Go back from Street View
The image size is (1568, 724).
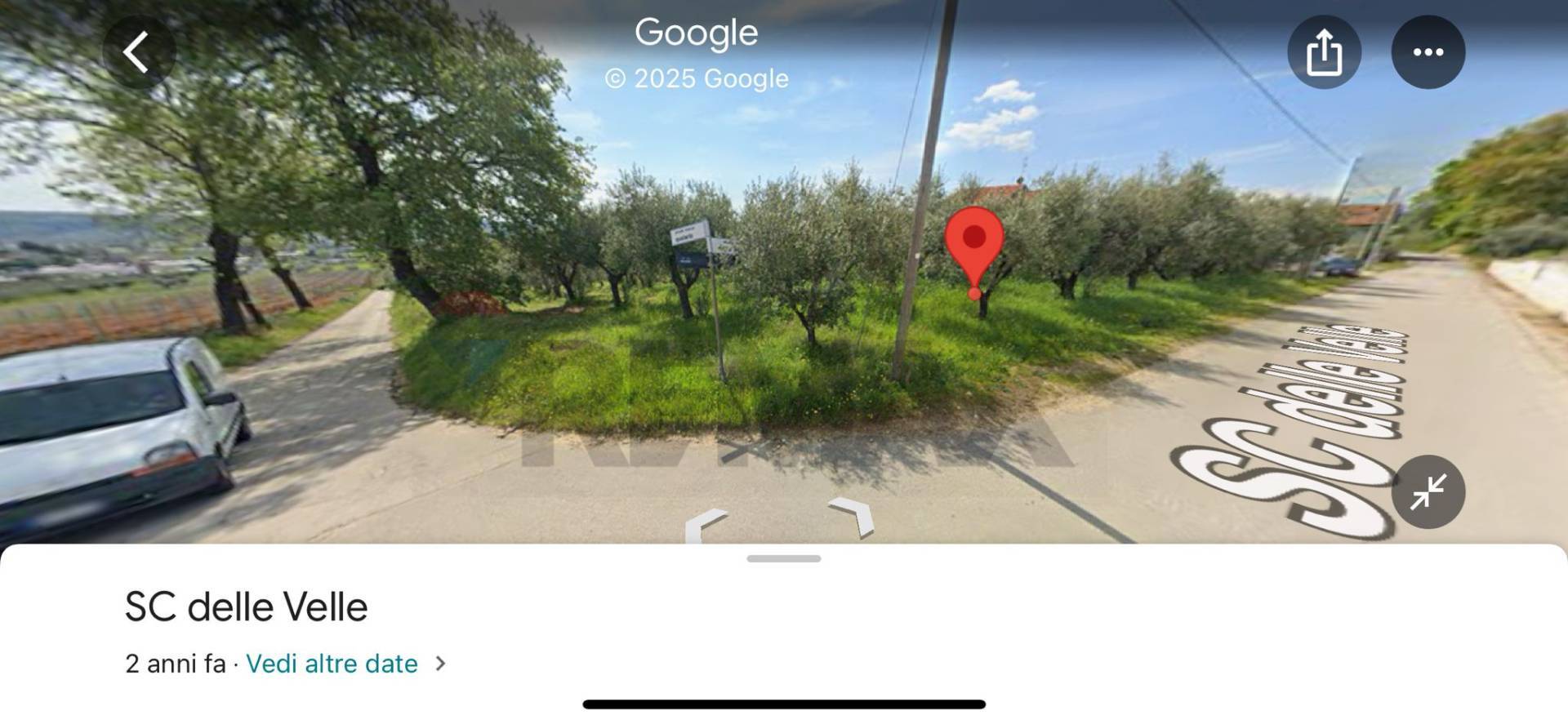click(138, 52)
